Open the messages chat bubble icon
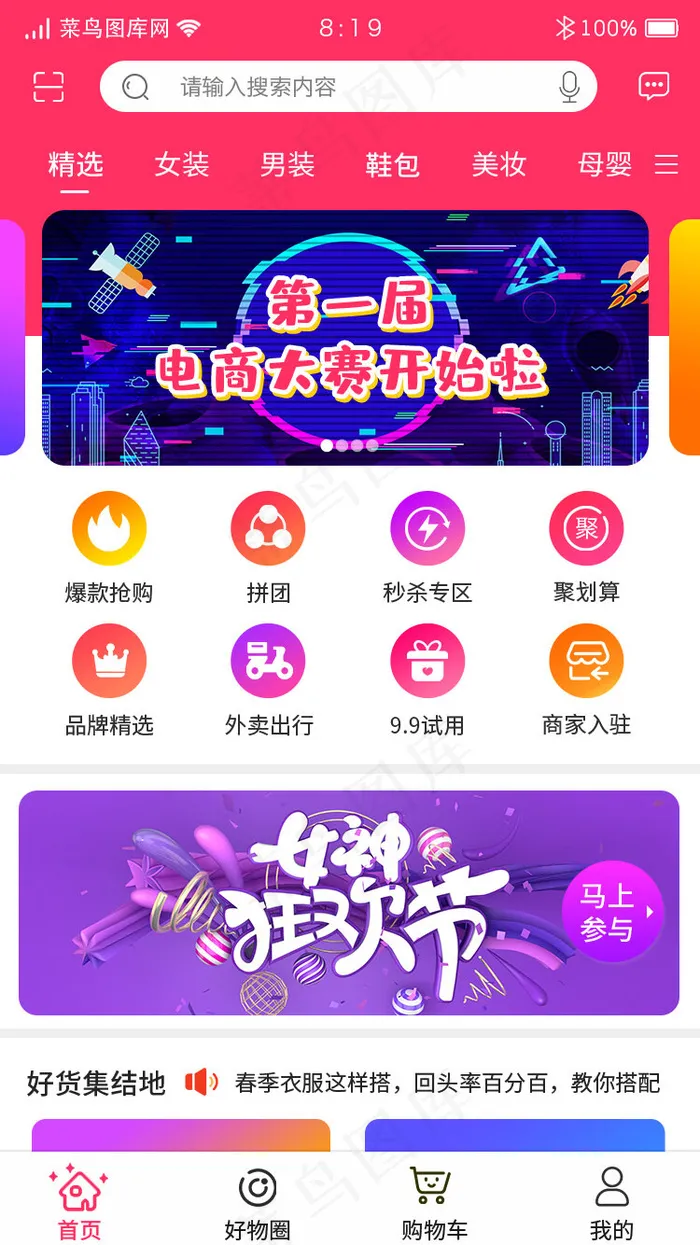The height and width of the screenshot is (1245, 700). (x=653, y=87)
